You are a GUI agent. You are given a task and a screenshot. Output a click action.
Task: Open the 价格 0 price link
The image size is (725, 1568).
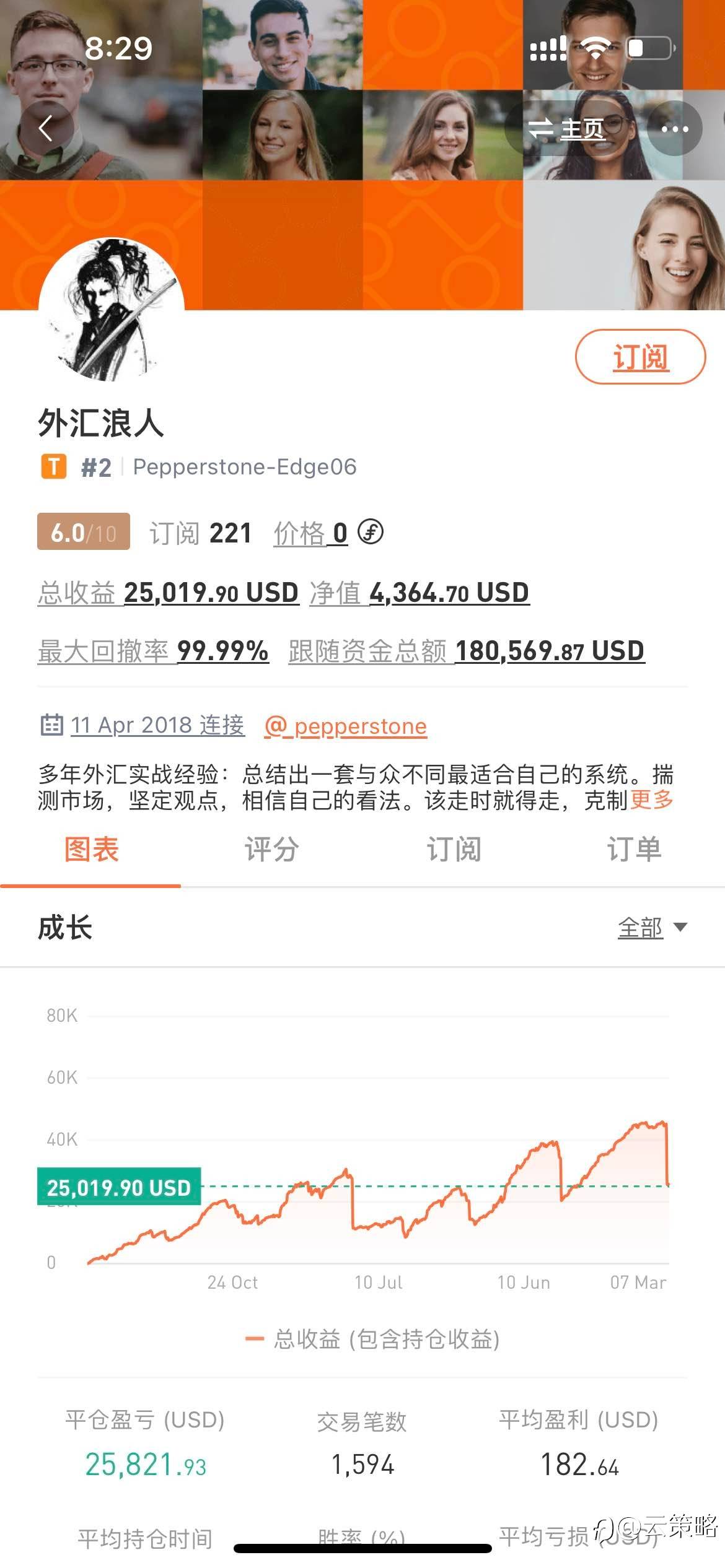point(328,533)
